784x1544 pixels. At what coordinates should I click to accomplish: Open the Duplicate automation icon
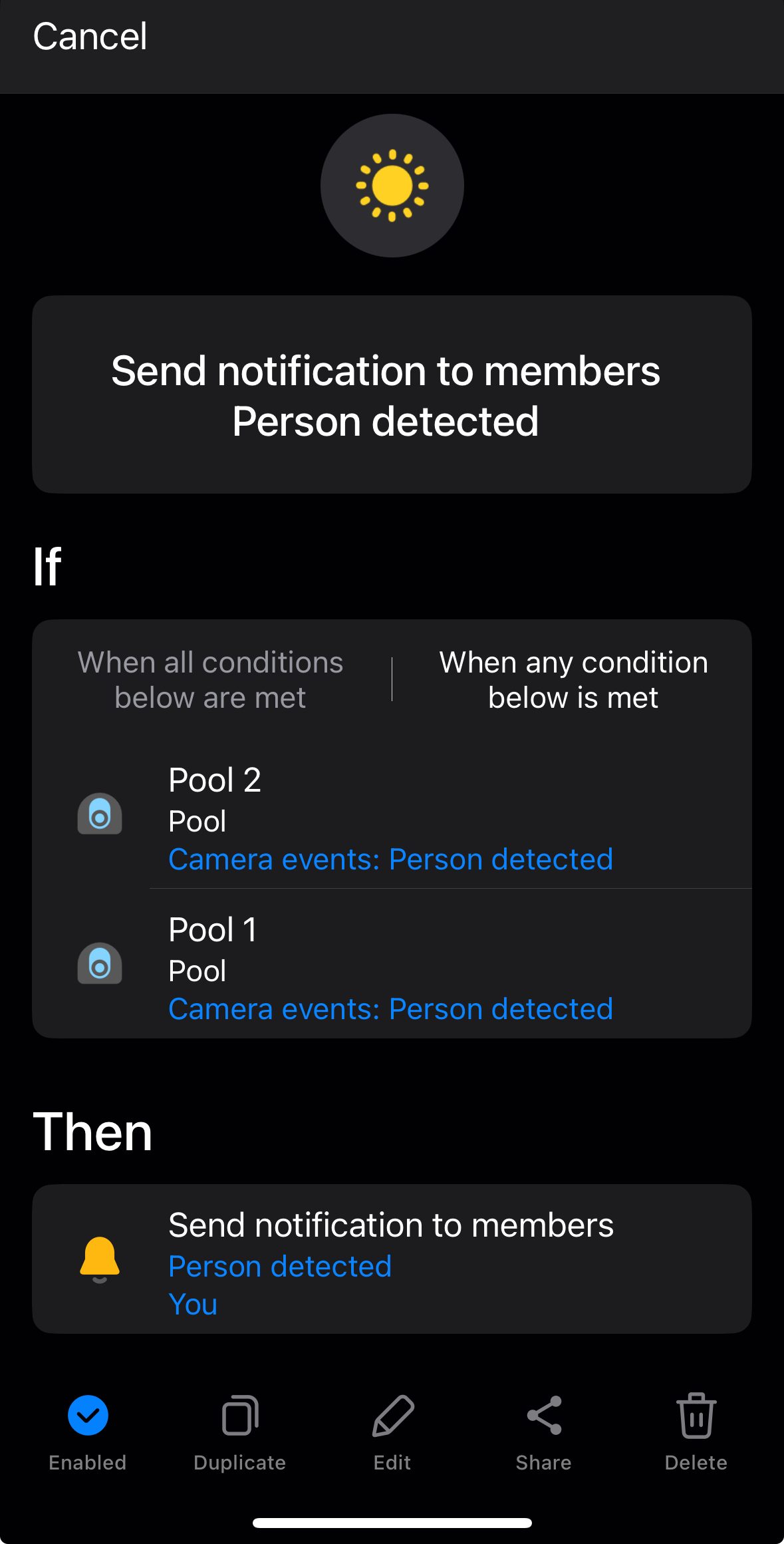(239, 1416)
